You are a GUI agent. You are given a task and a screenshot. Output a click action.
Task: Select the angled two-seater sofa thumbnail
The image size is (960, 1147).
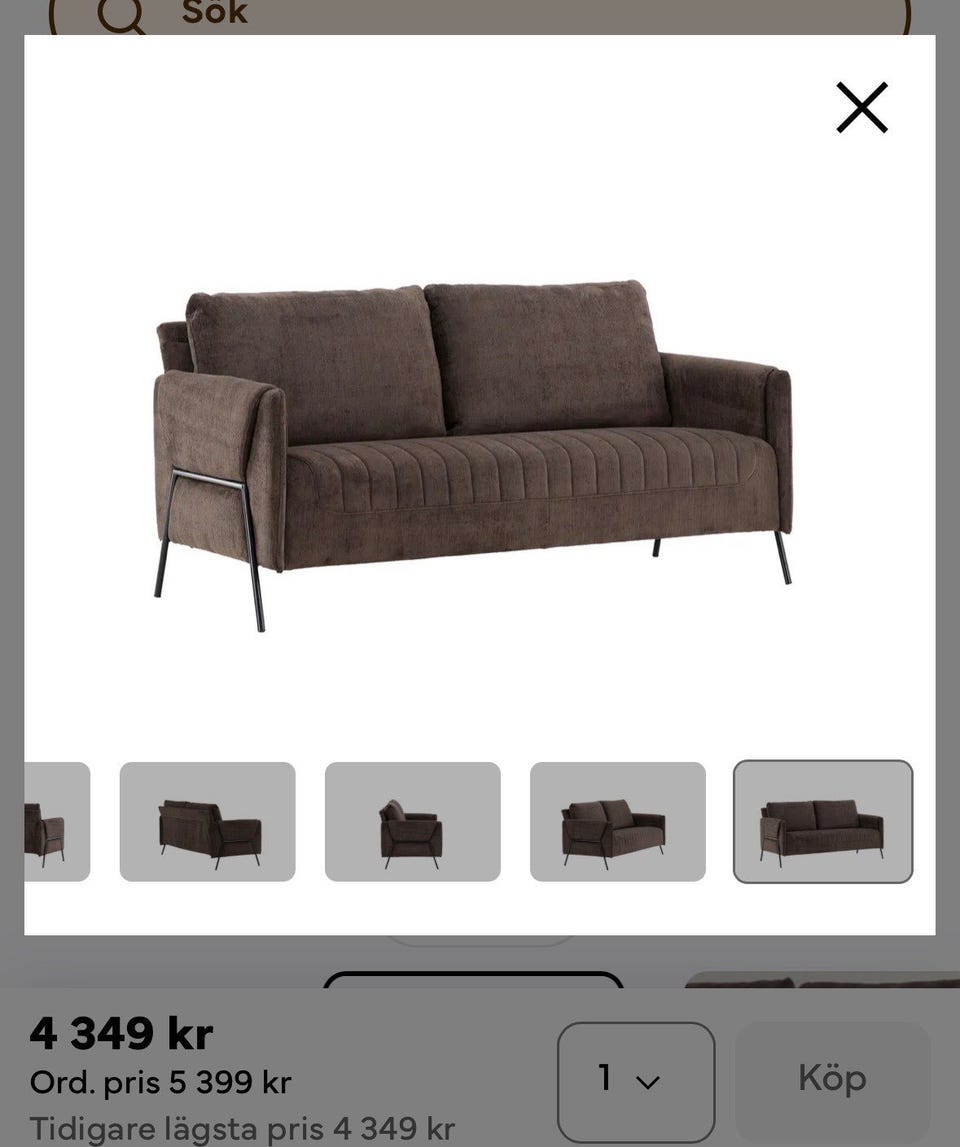(x=618, y=821)
